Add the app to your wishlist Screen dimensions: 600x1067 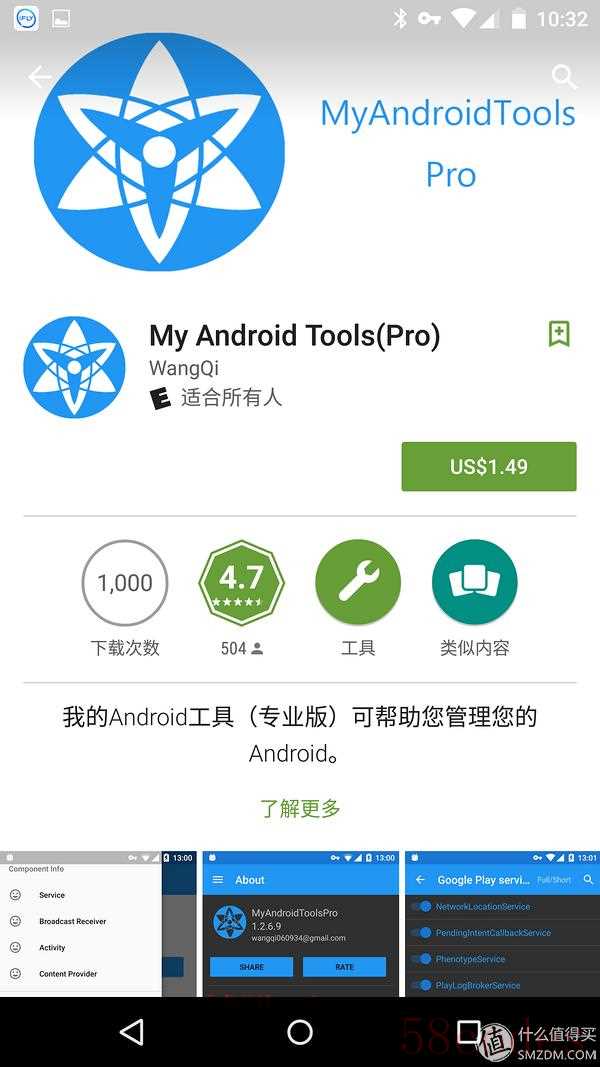coord(559,334)
